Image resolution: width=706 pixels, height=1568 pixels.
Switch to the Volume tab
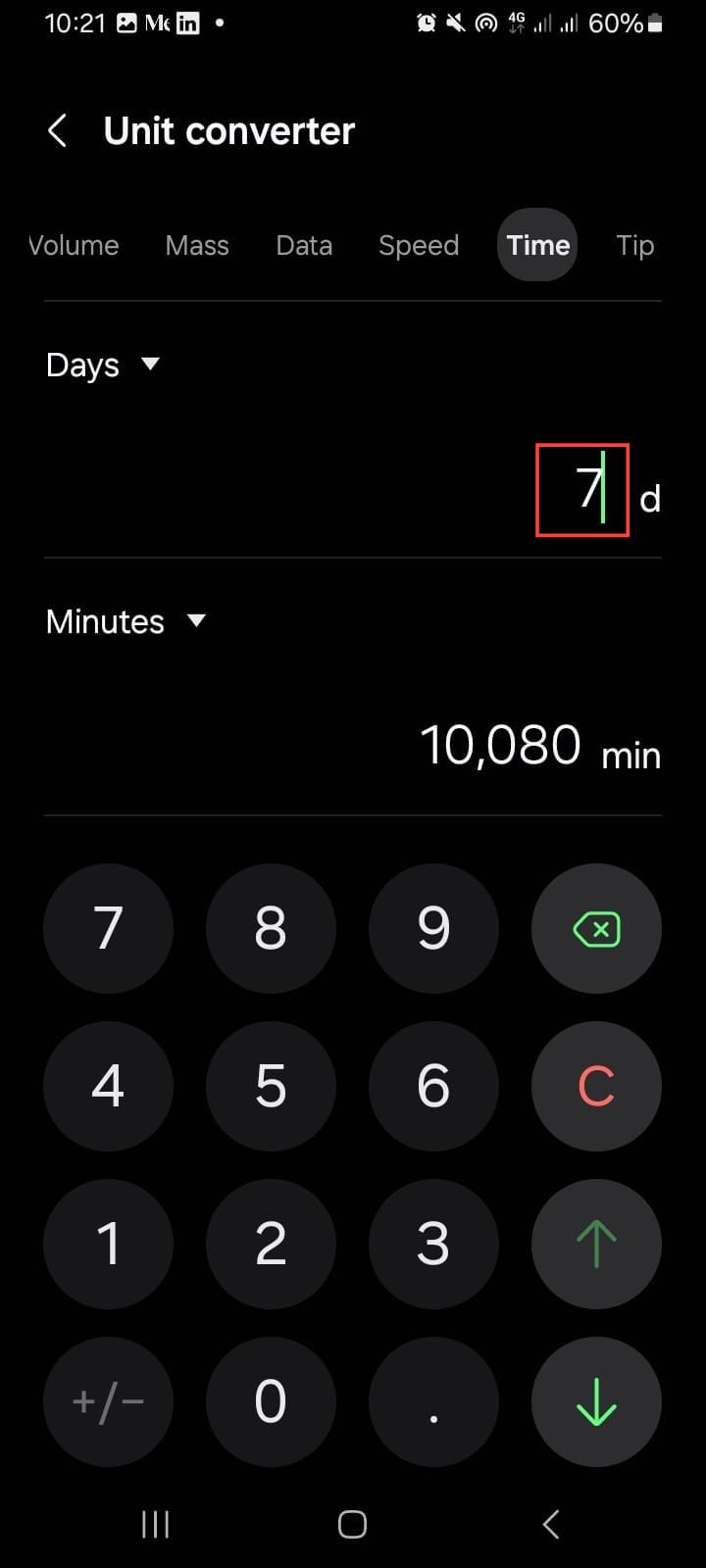pos(74,245)
